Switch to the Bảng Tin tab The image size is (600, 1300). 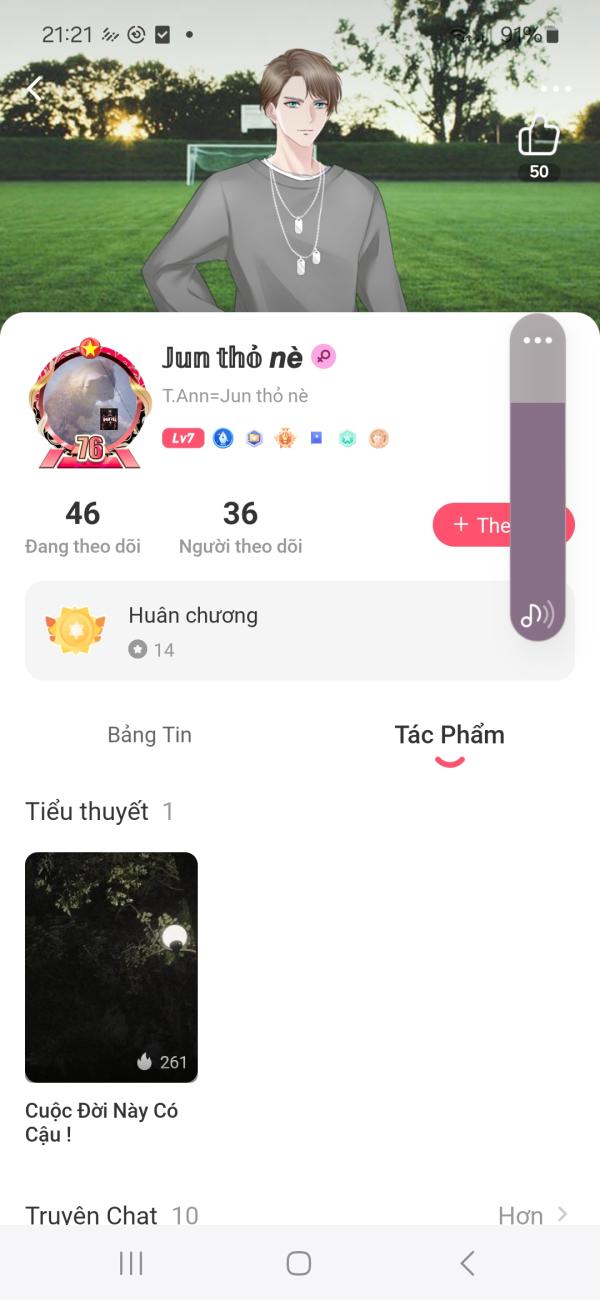[149, 735]
